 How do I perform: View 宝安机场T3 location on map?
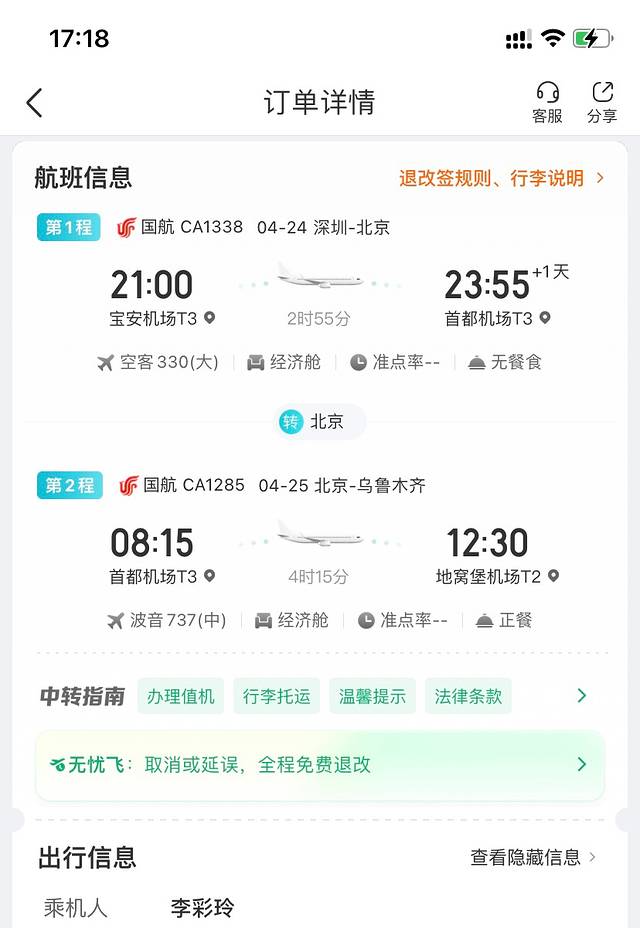tap(209, 318)
